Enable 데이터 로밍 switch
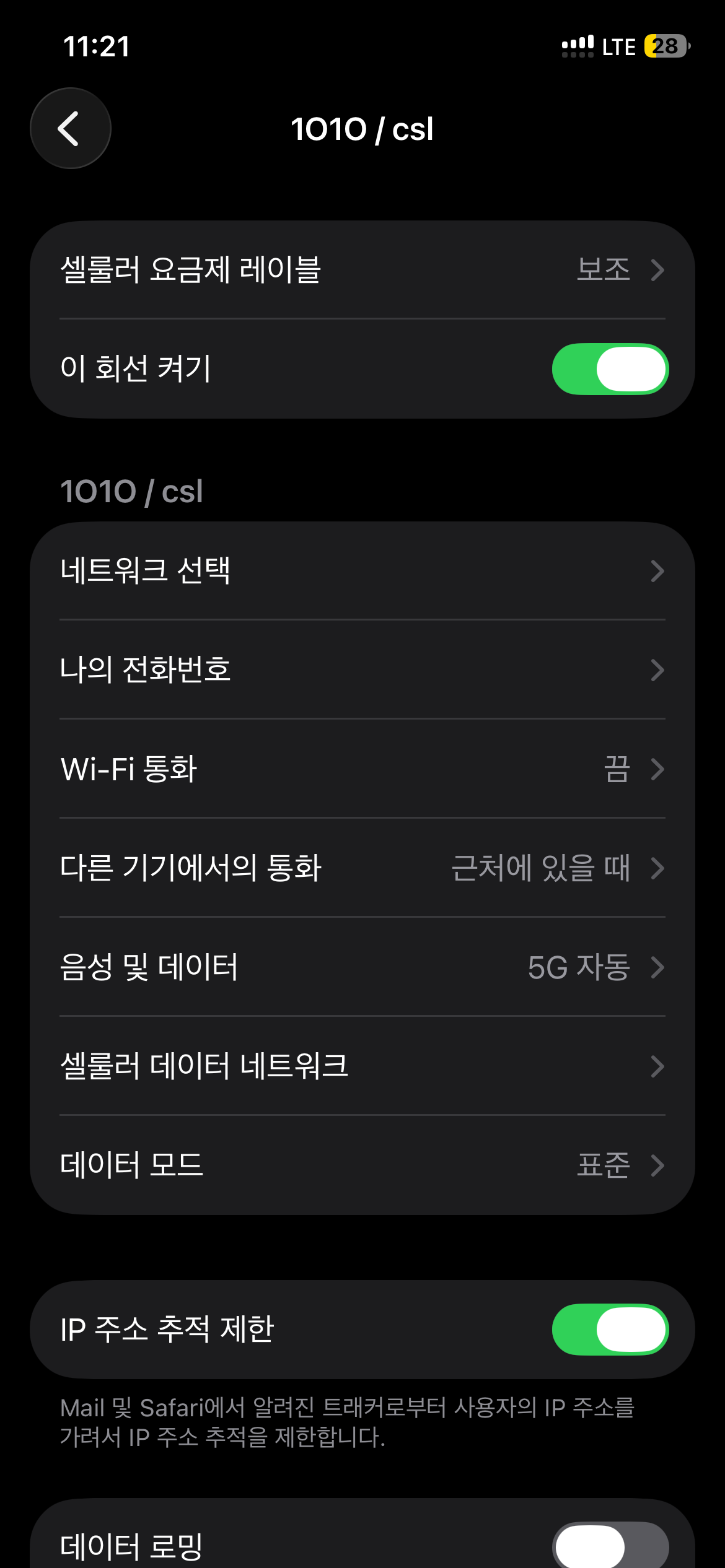725x1568 pixels. coord(610,1544)
